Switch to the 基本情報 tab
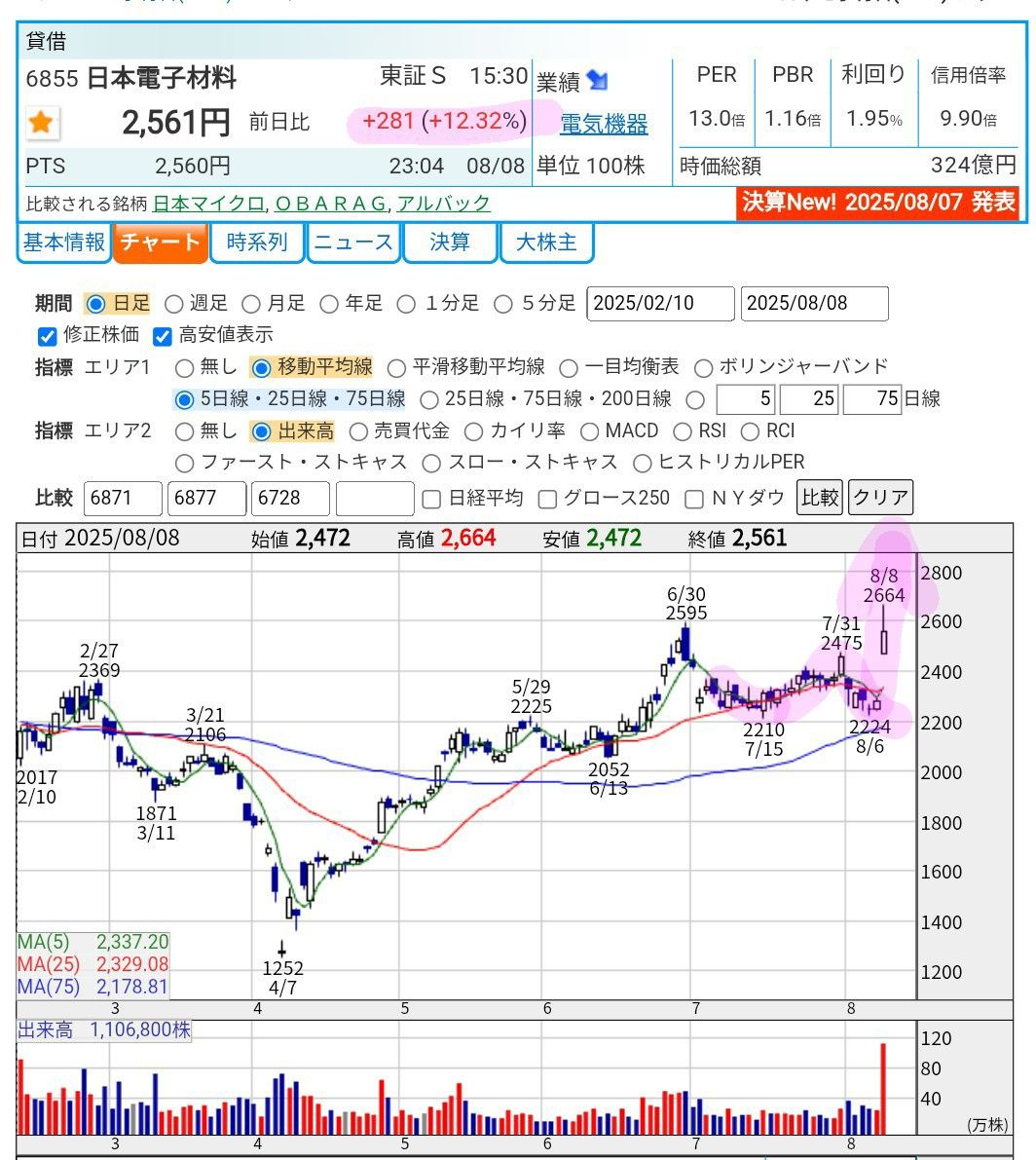Viewport: 1036px width, 1160px height. (x=63, y=243)
